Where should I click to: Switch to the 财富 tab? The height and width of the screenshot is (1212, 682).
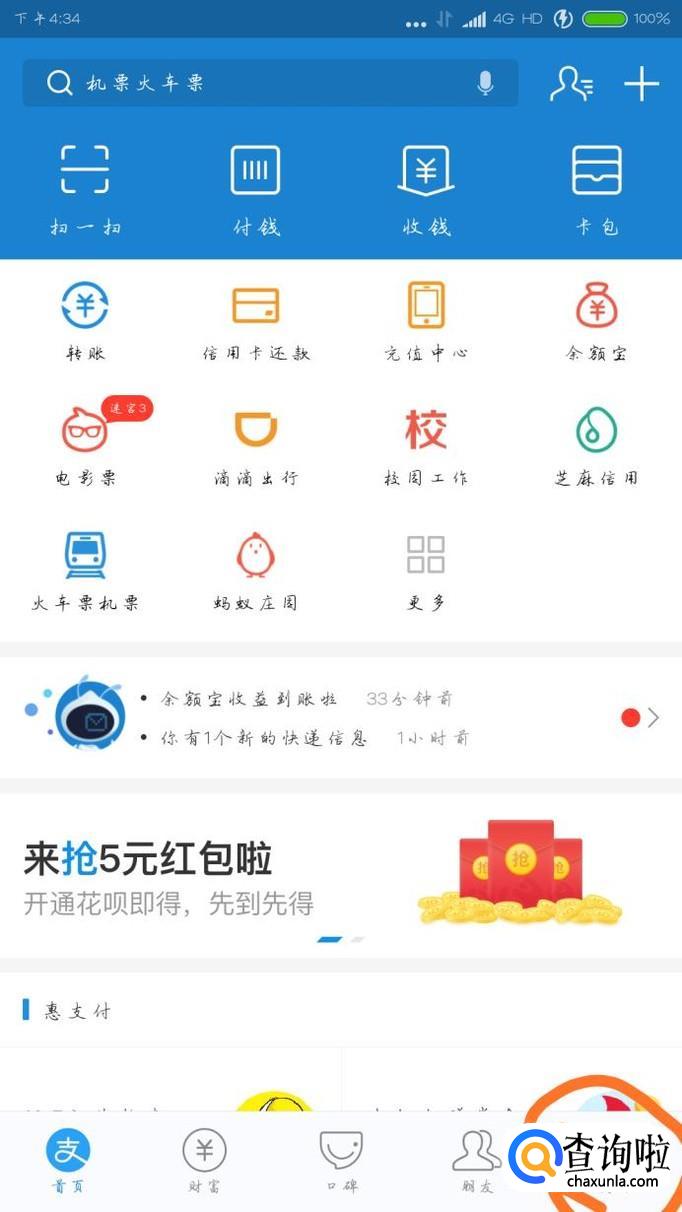(204, 1162)
